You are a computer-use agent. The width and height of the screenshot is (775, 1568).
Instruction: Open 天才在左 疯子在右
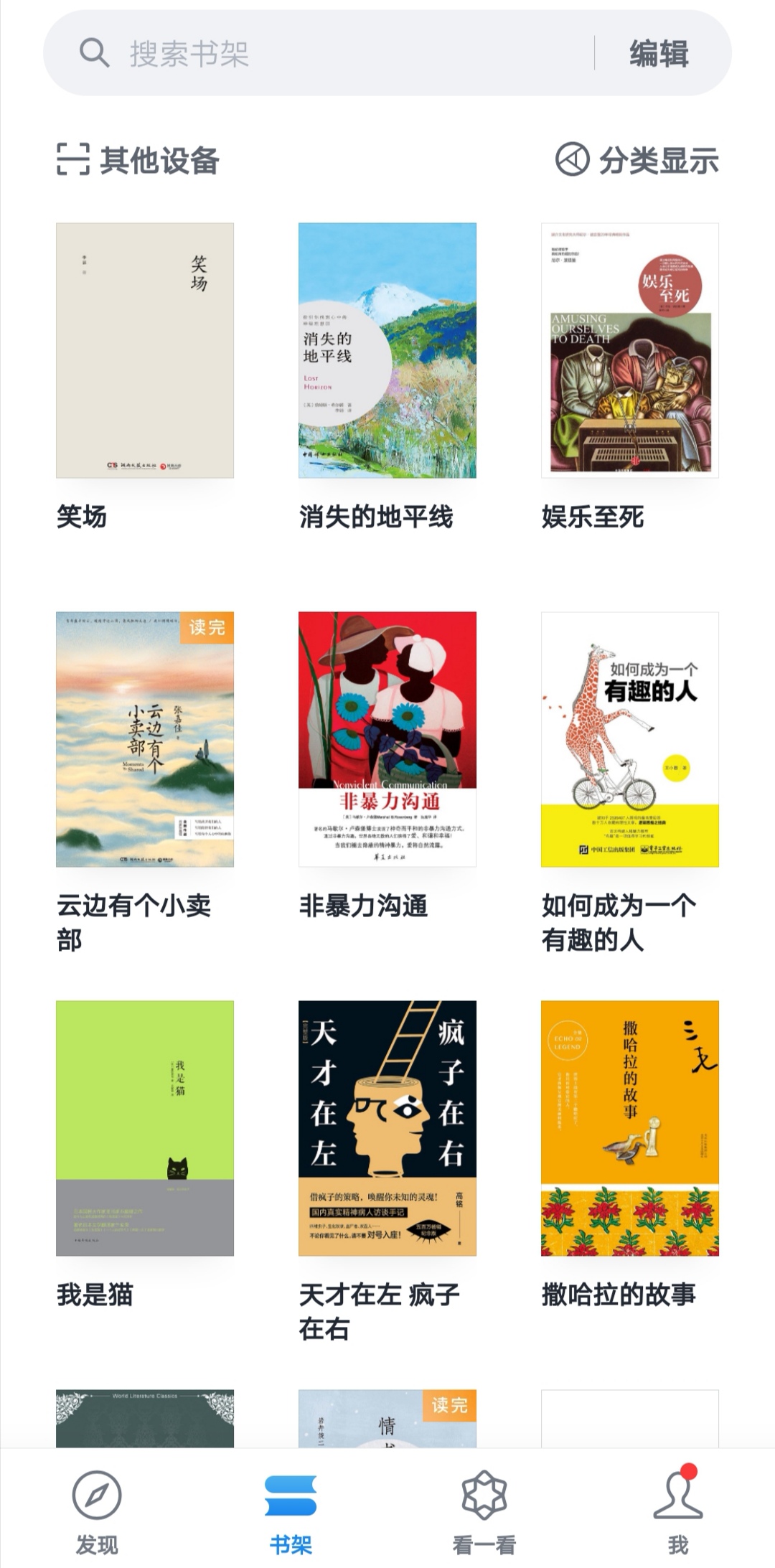pos(387,1128)
